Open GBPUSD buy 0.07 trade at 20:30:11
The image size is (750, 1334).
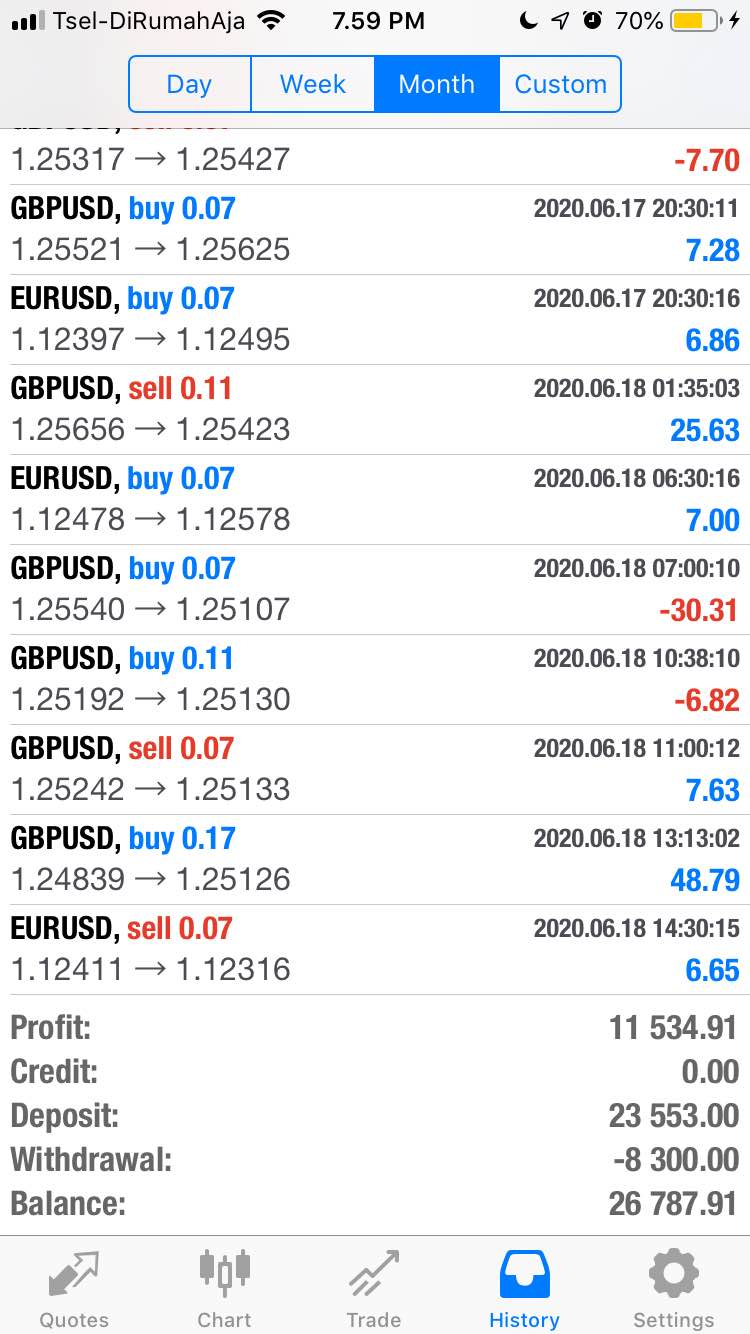click(x=375, y=230)
